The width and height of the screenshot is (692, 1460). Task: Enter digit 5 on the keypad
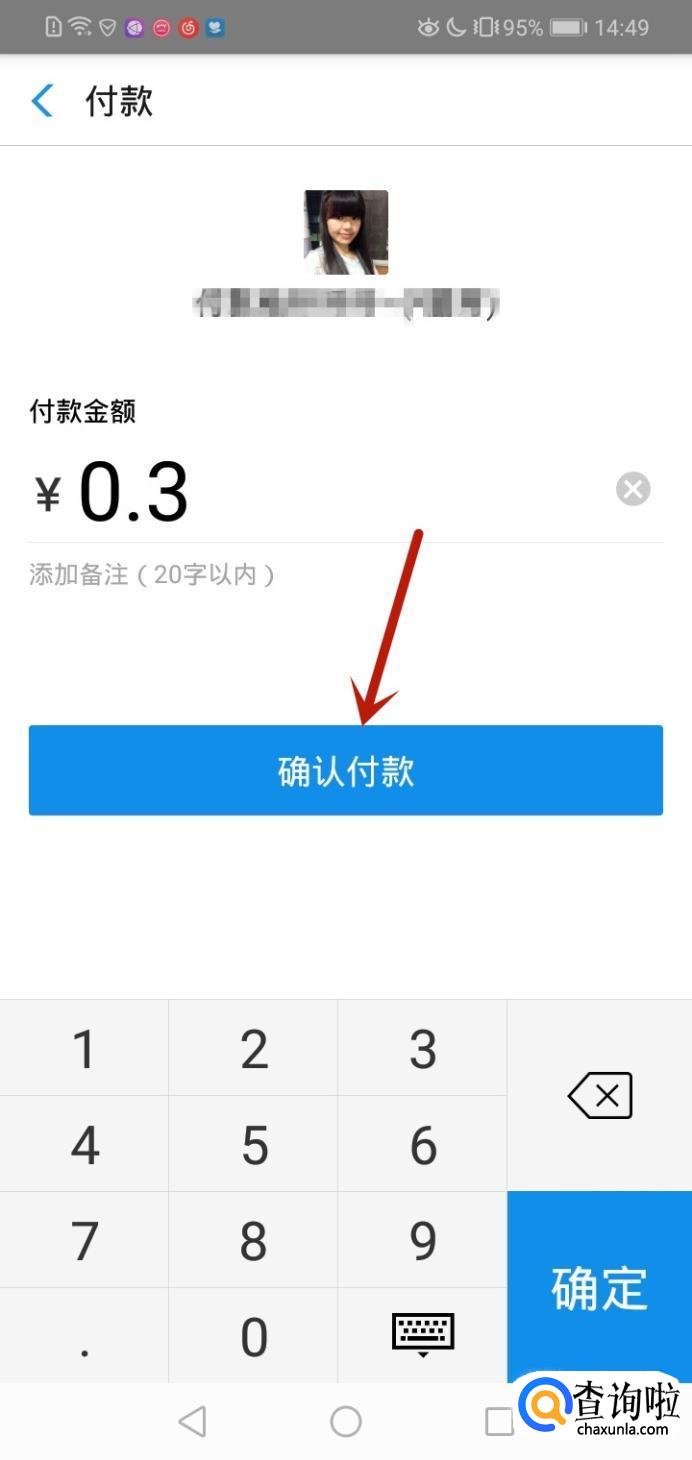coord(254,1145)
